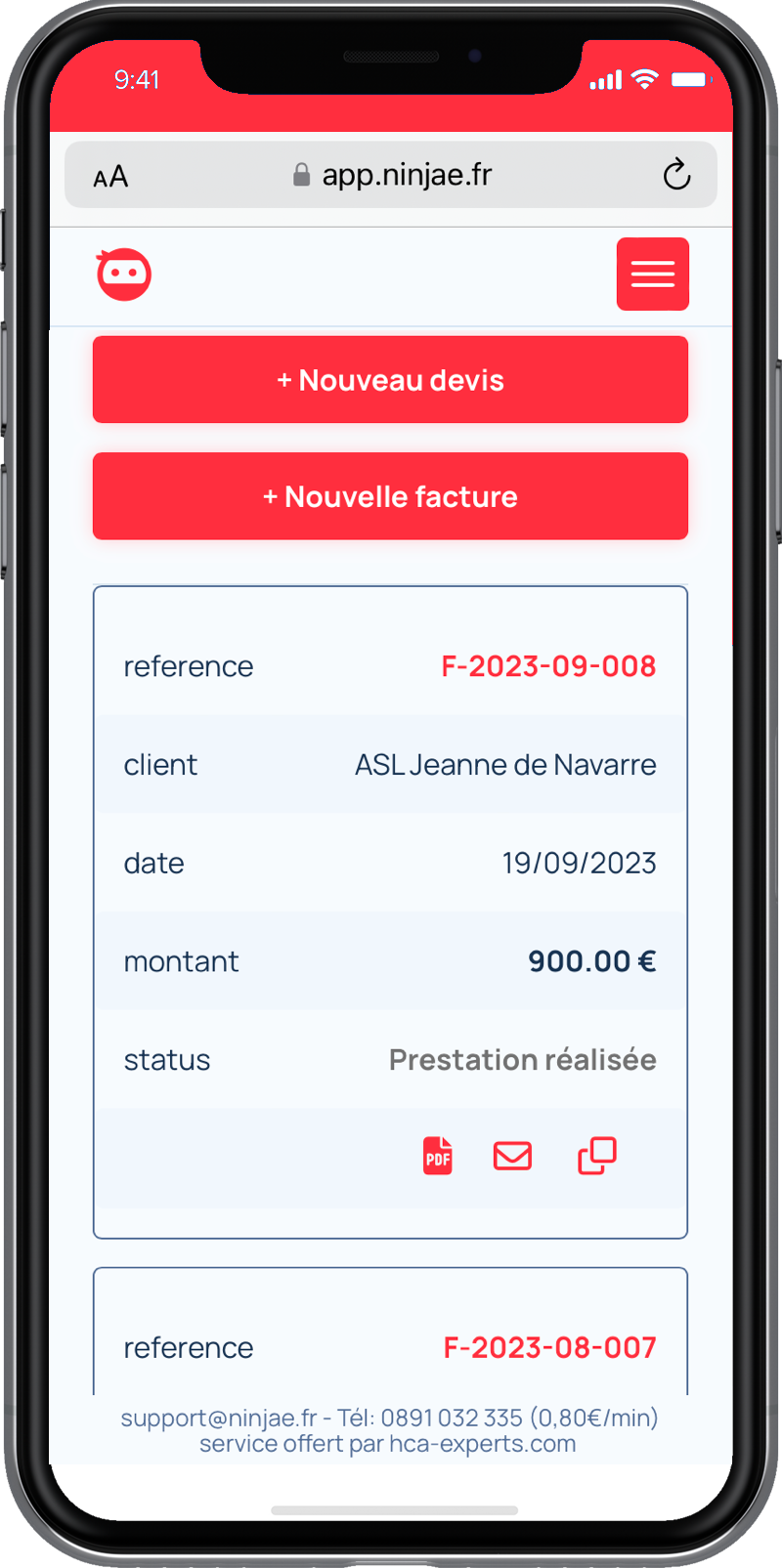Open invoice F-2023-09-008
The width and height of the screenshot is (782, 1568).
[x=548, y=666]
